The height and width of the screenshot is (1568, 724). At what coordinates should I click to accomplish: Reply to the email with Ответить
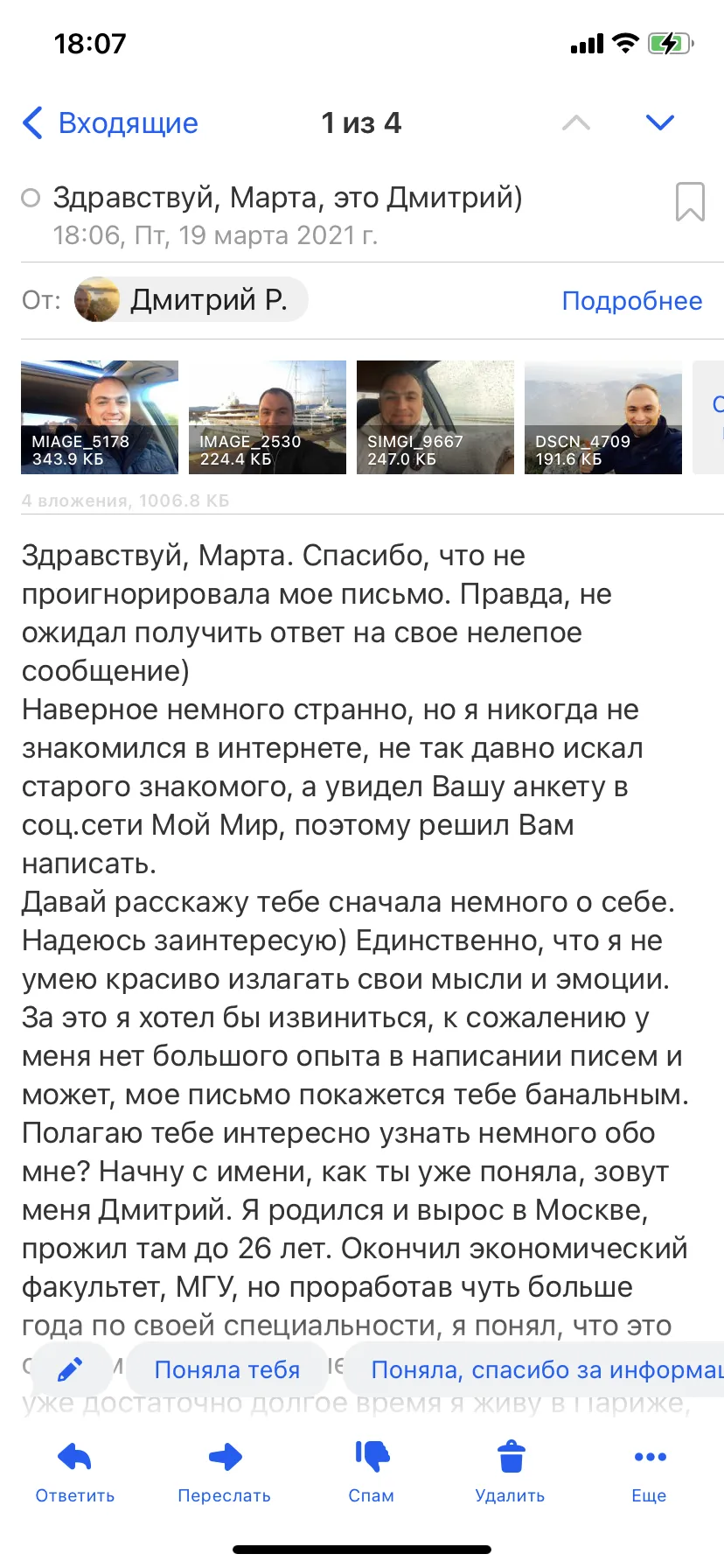74,1472
